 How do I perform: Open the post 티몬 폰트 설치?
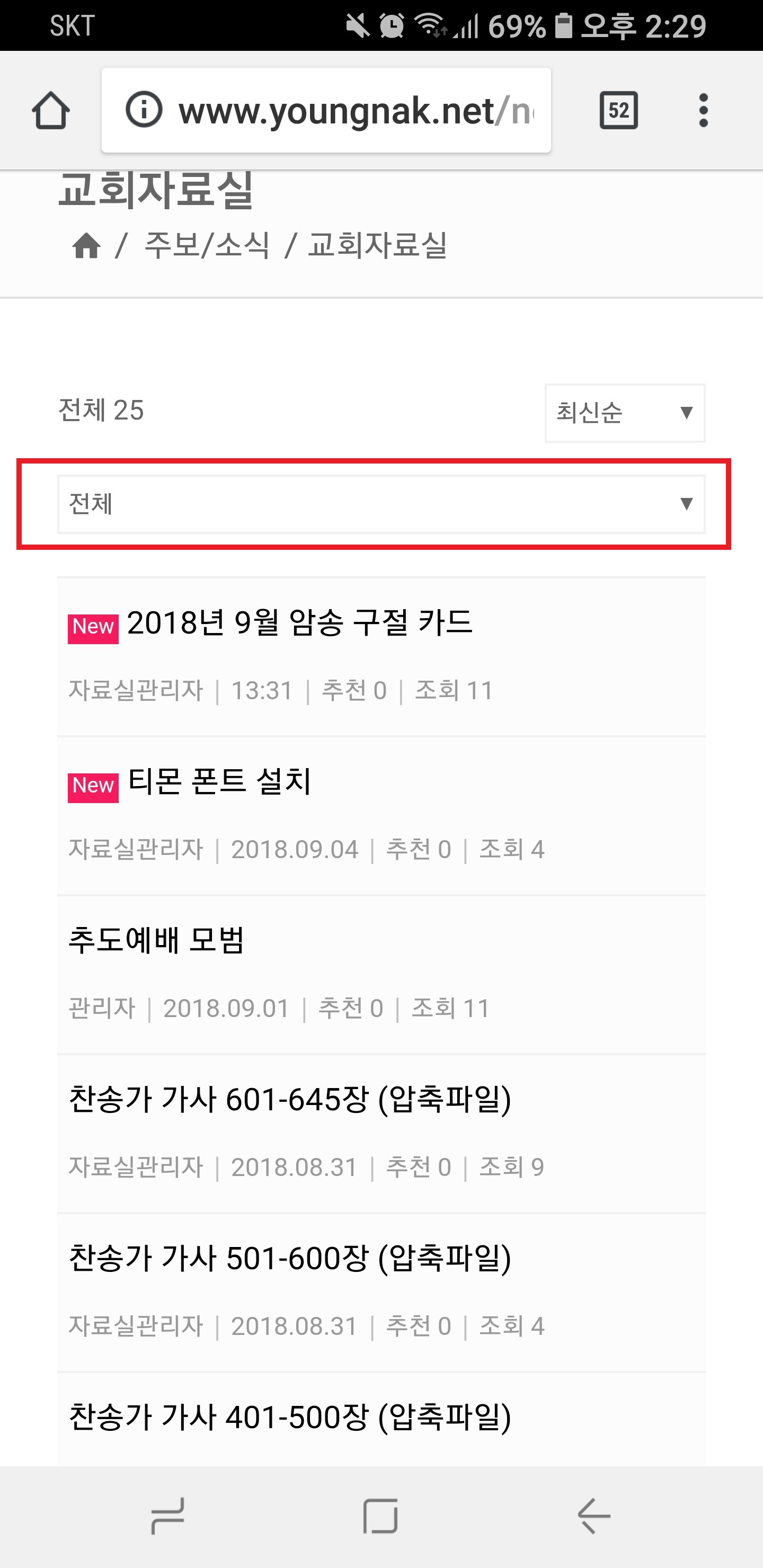coord(219,781)
